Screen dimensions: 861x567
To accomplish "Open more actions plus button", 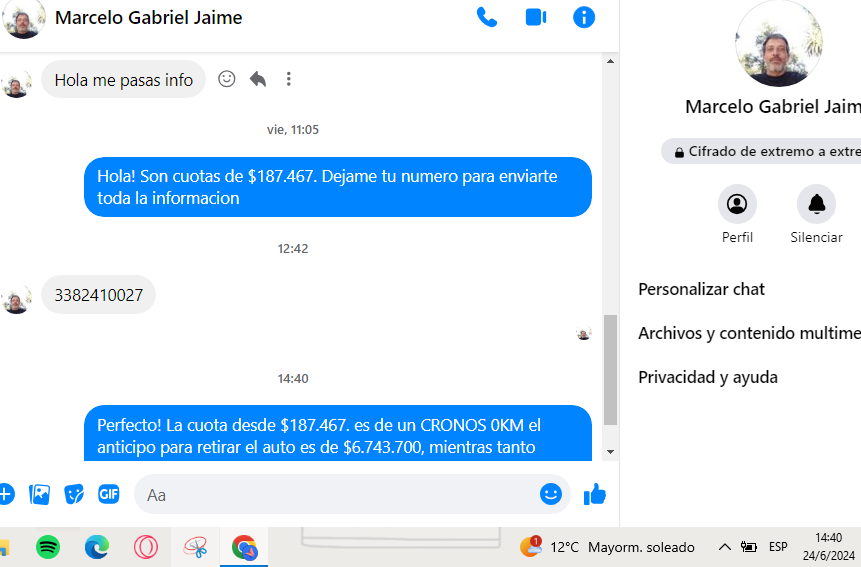I will [6, 494].
